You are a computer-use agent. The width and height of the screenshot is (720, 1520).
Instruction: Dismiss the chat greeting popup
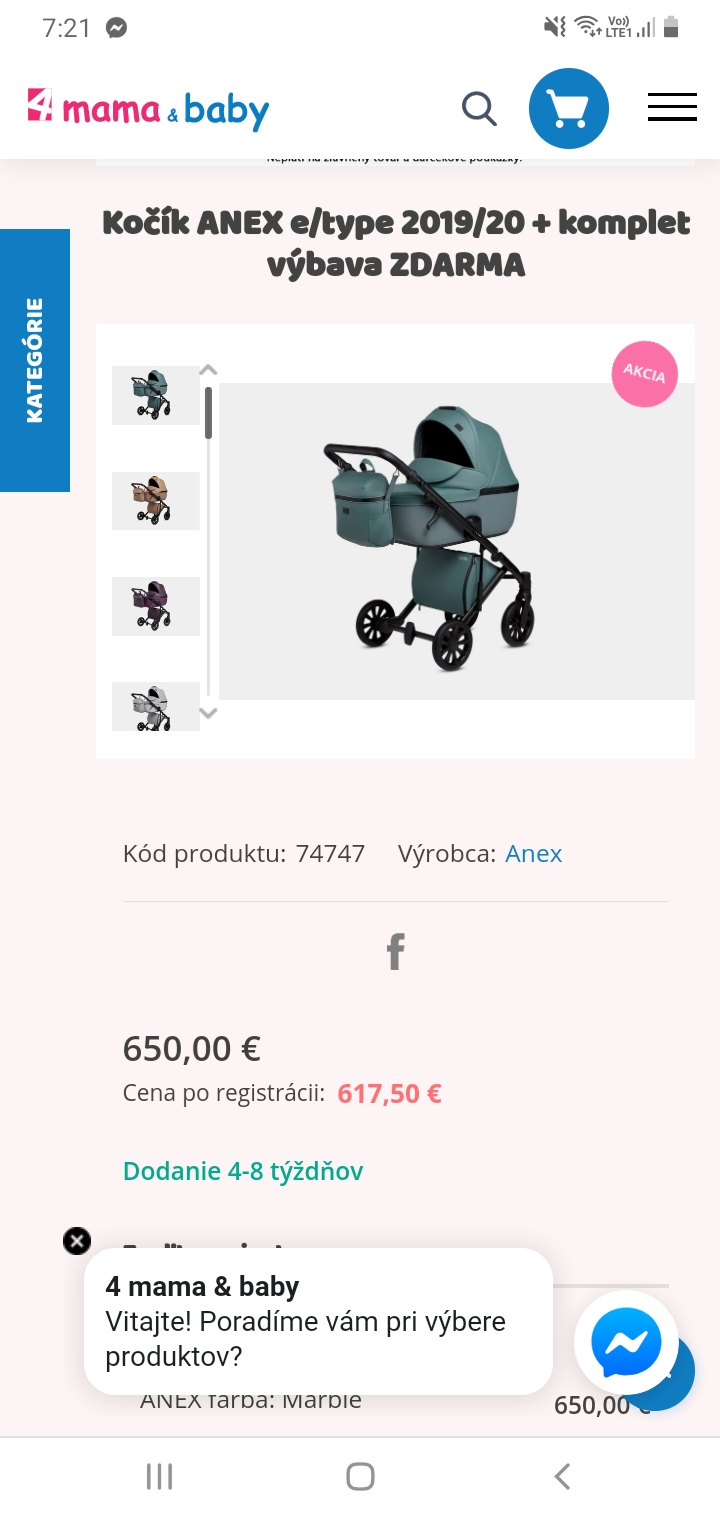tap(77, 1241)
